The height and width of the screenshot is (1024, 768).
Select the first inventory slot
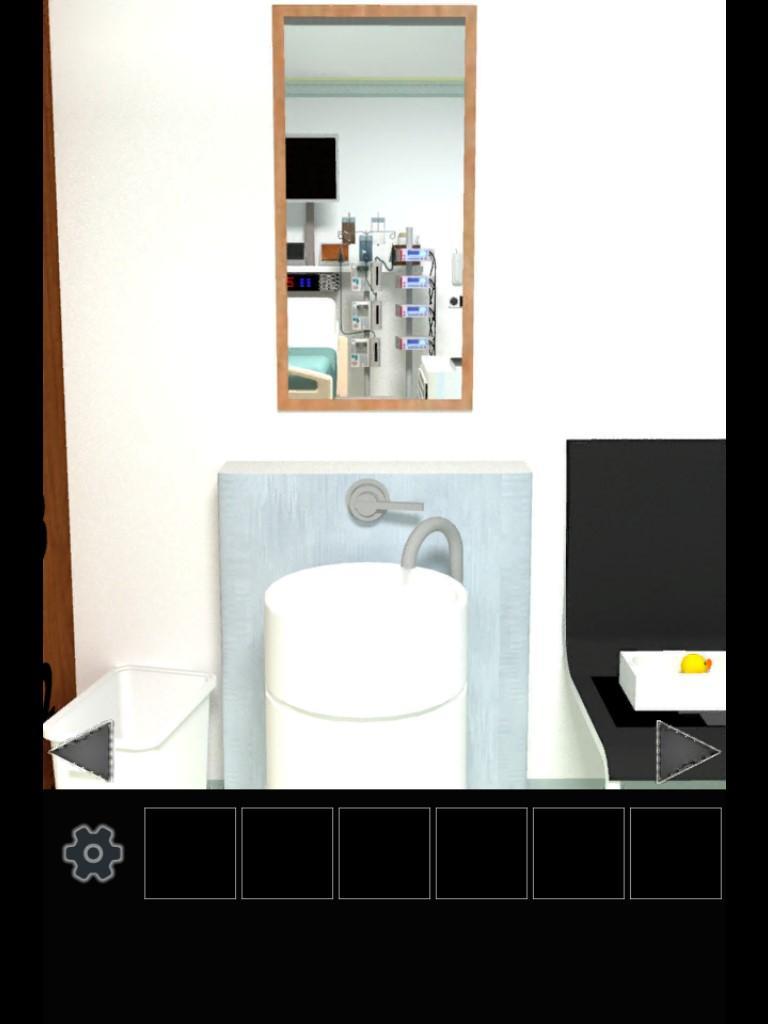[190, 853]
